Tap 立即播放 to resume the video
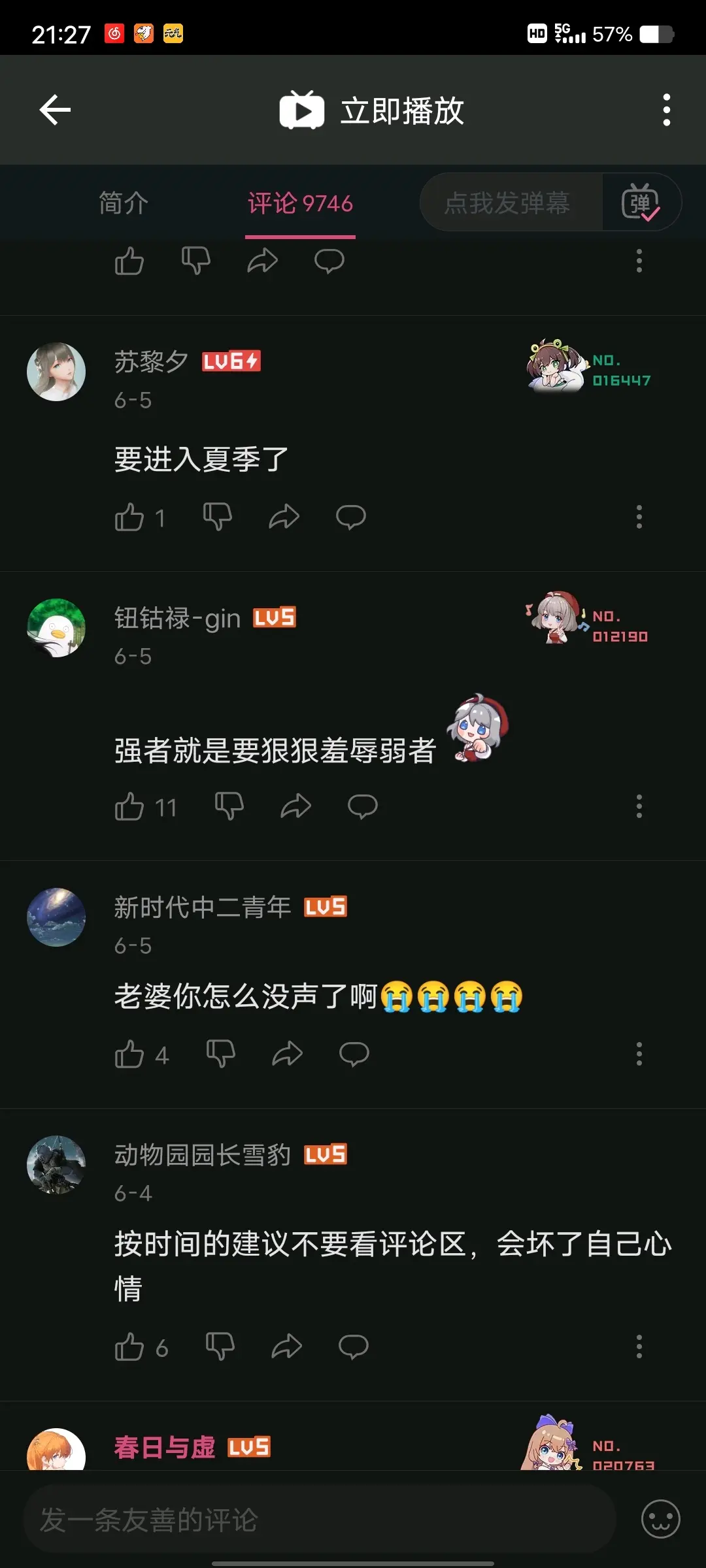Screen dimensions: 706x1568 point(373,110)
